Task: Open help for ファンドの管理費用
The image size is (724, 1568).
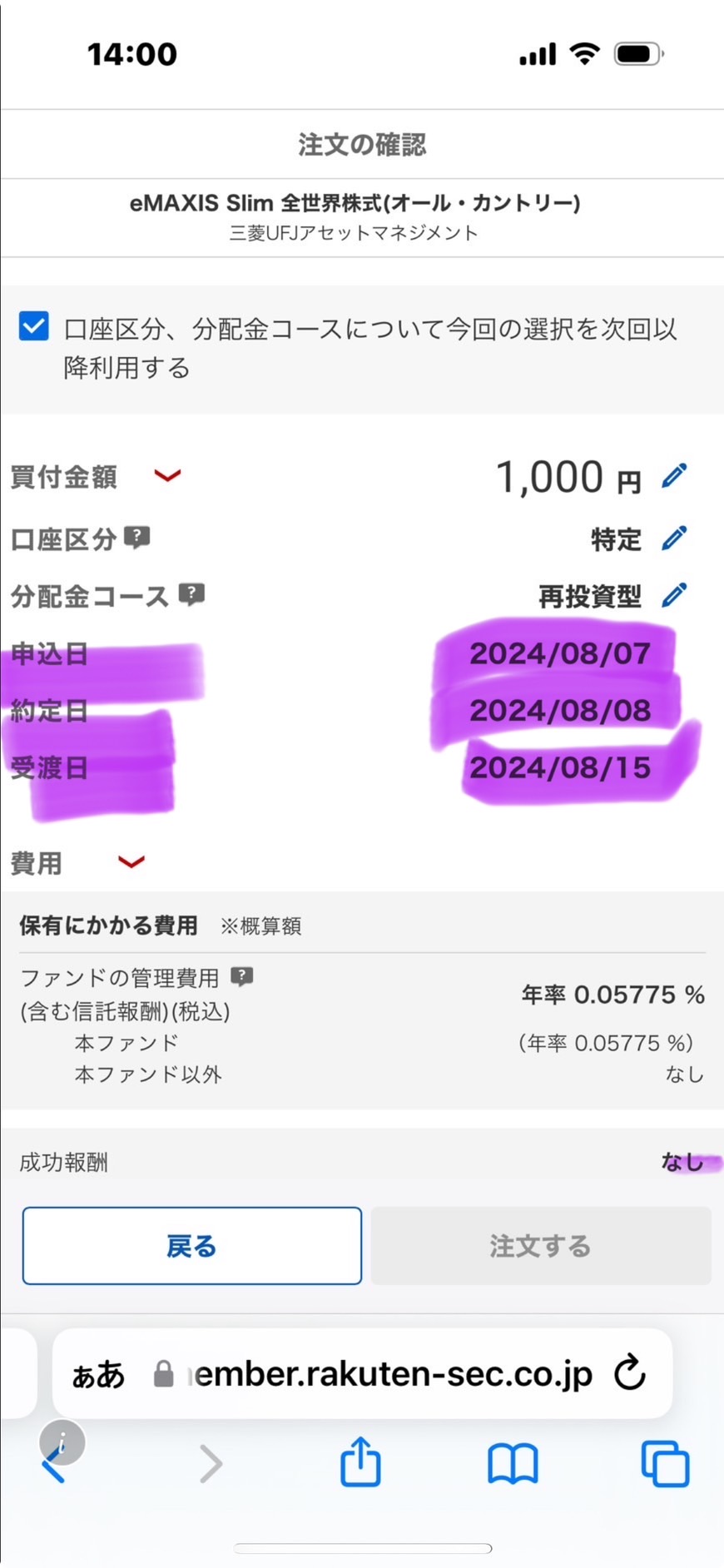Action: pyautogui.click(x=242, y=976)
